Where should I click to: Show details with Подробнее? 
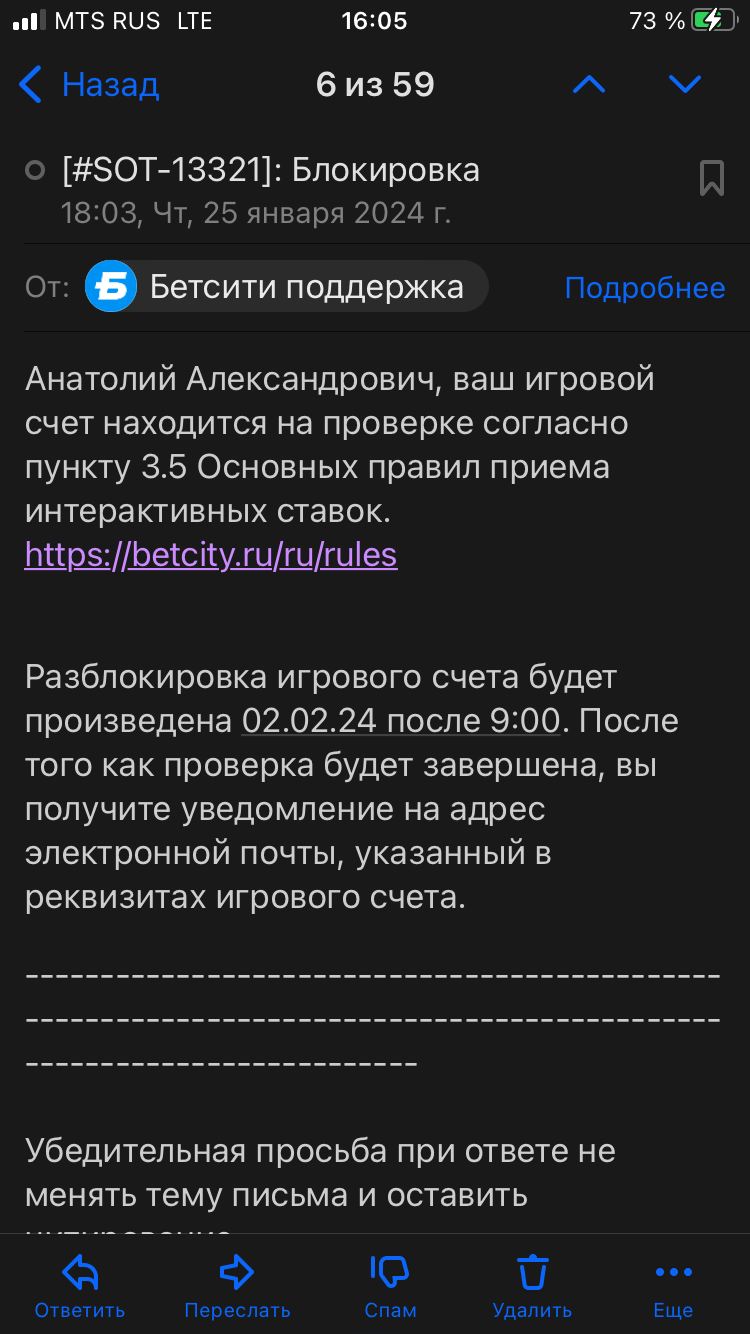click(644, 288)
